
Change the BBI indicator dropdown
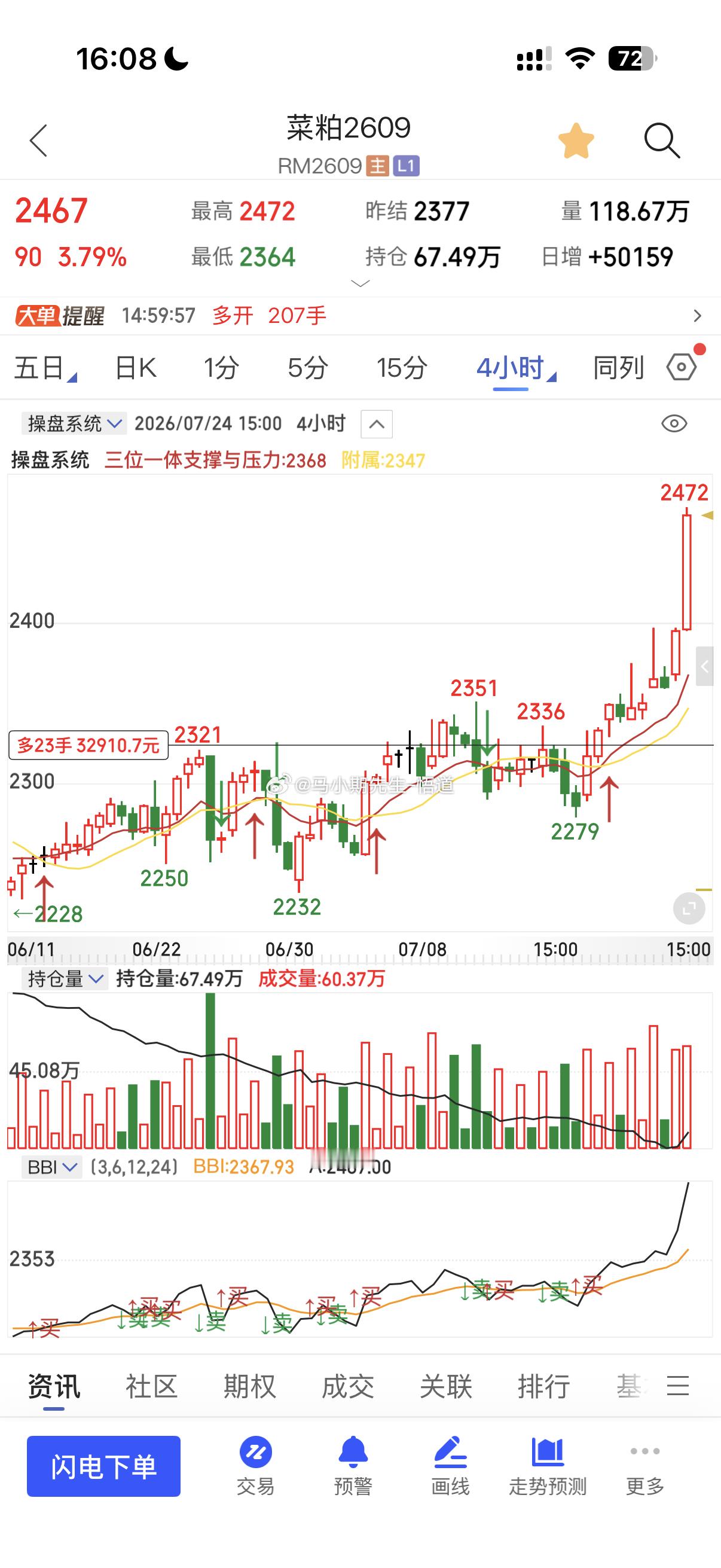pos(52,1167)
